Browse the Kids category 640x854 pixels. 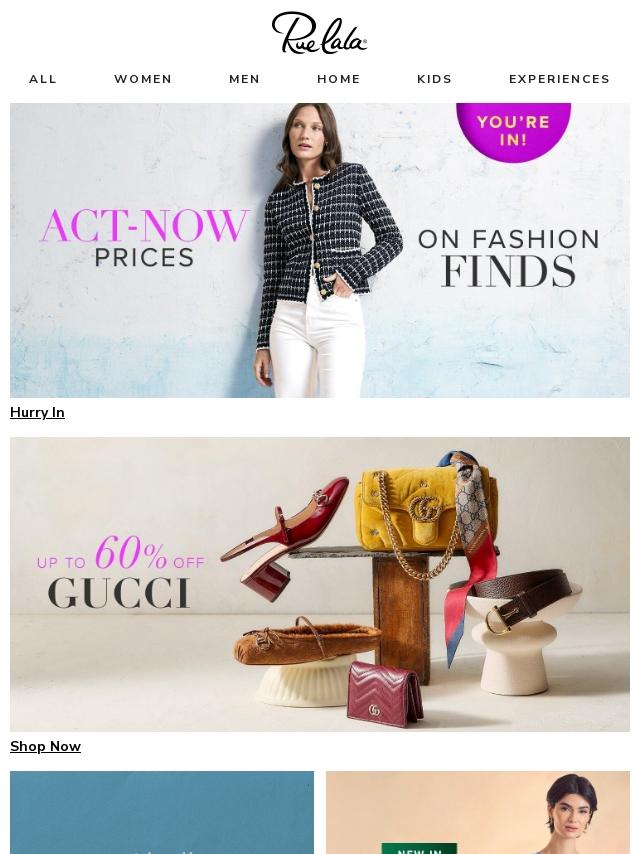click(434, 79)
